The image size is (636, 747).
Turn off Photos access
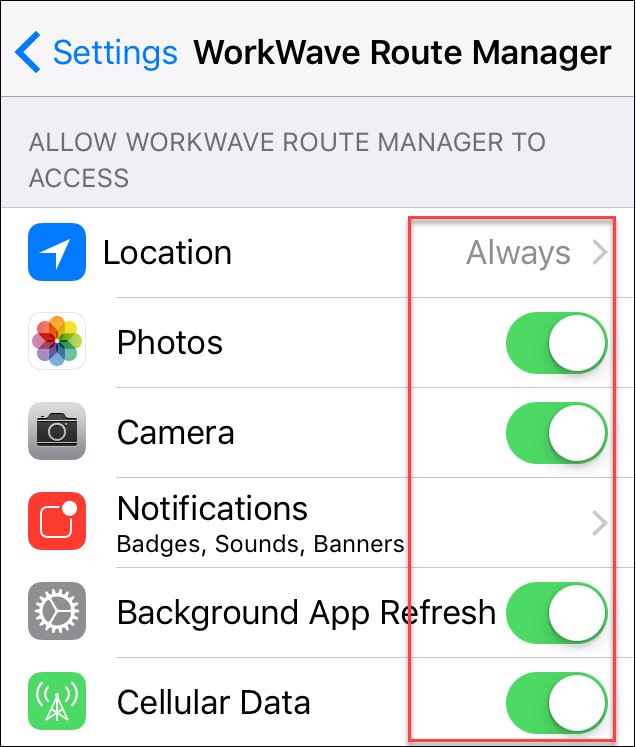pos(557,343)
